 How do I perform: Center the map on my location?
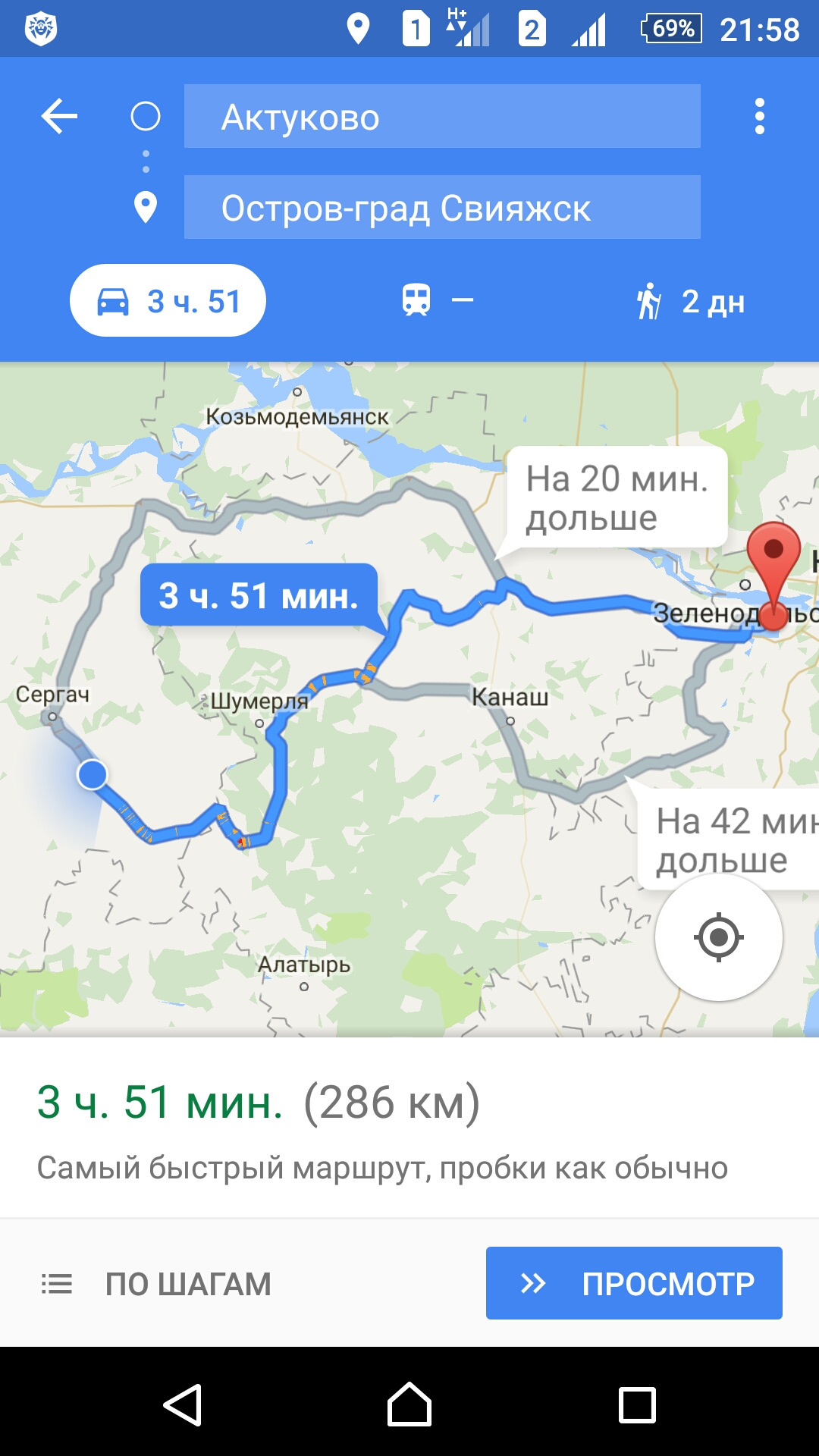(718, 937)
